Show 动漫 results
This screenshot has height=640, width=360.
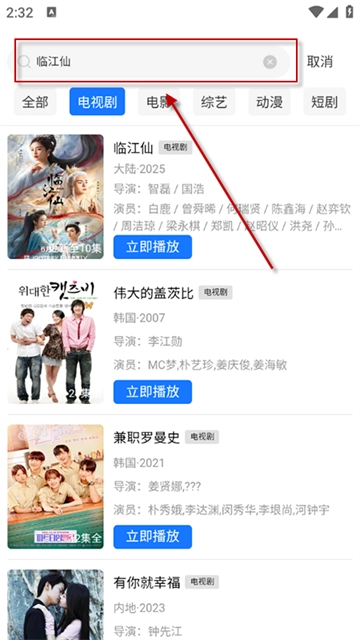269,102
